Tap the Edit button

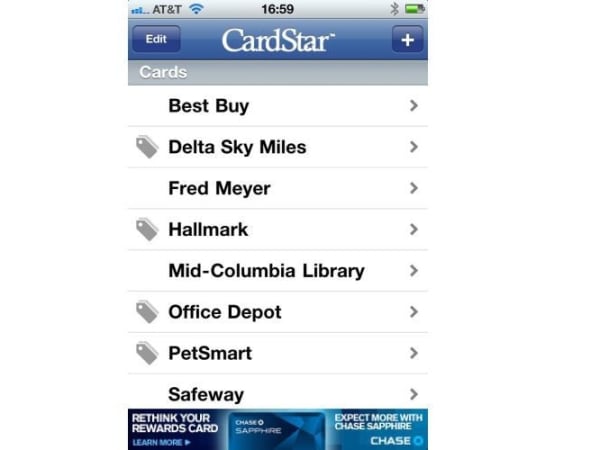[156, 39]
